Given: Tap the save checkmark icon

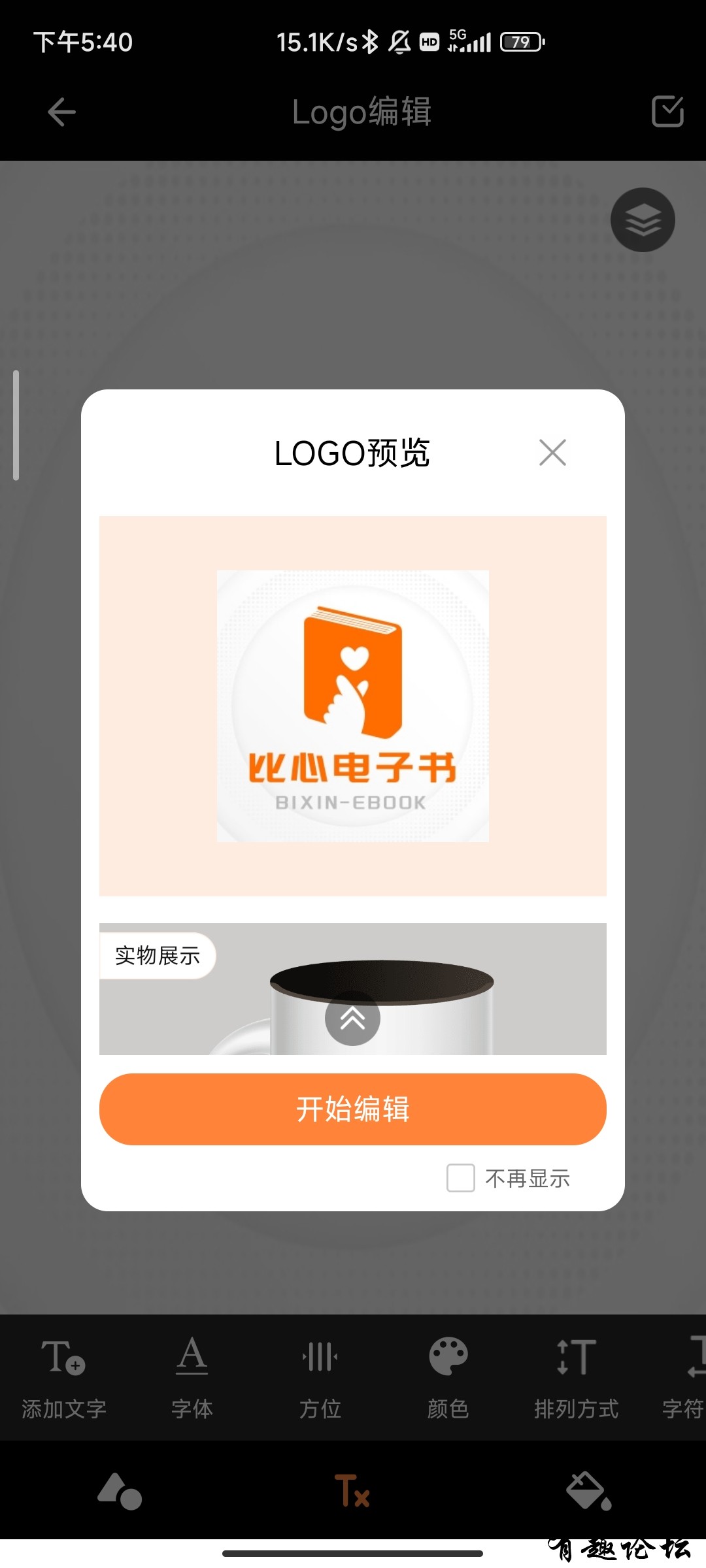Looking at the screenshot, I should [x=667, y=112].
